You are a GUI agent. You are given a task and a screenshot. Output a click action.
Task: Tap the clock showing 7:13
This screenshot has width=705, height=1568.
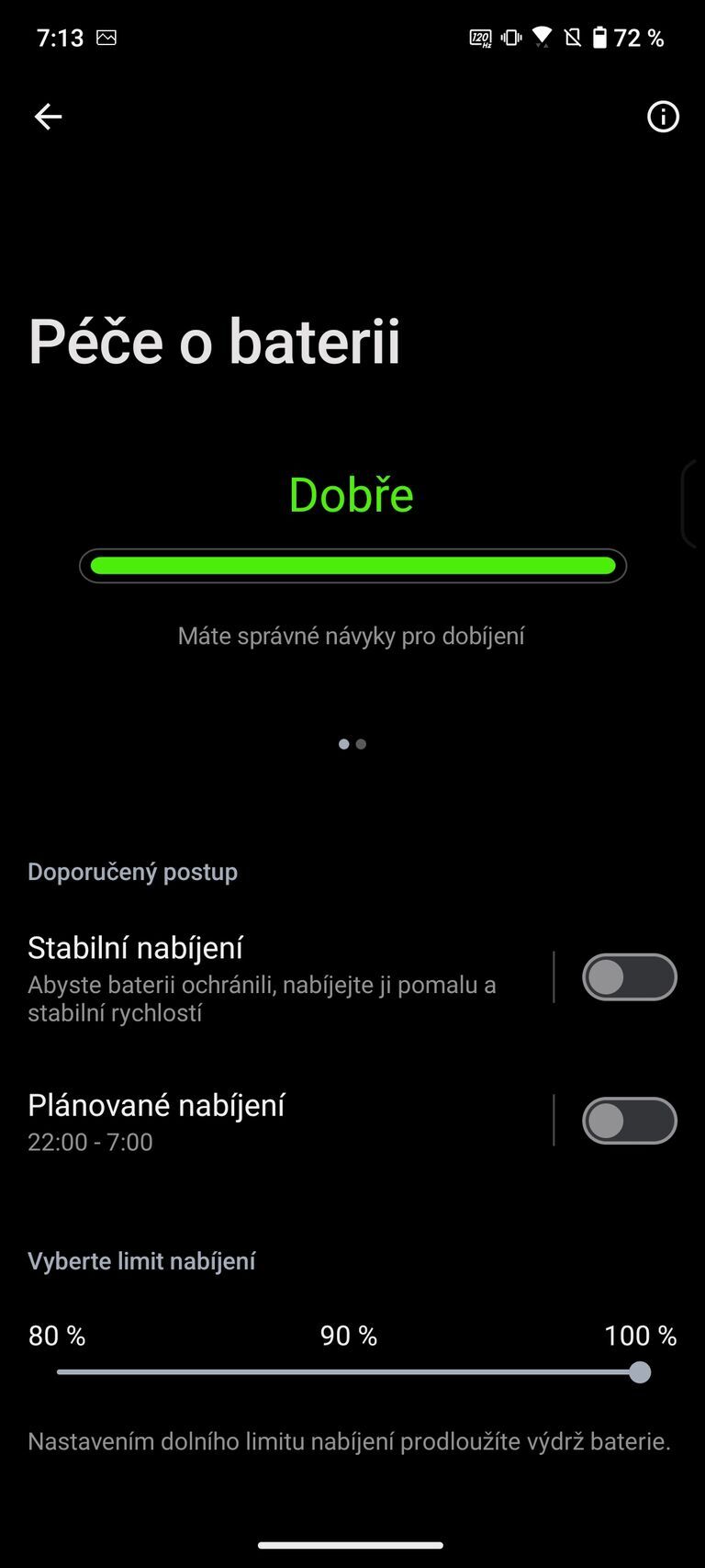coord(61,38)
